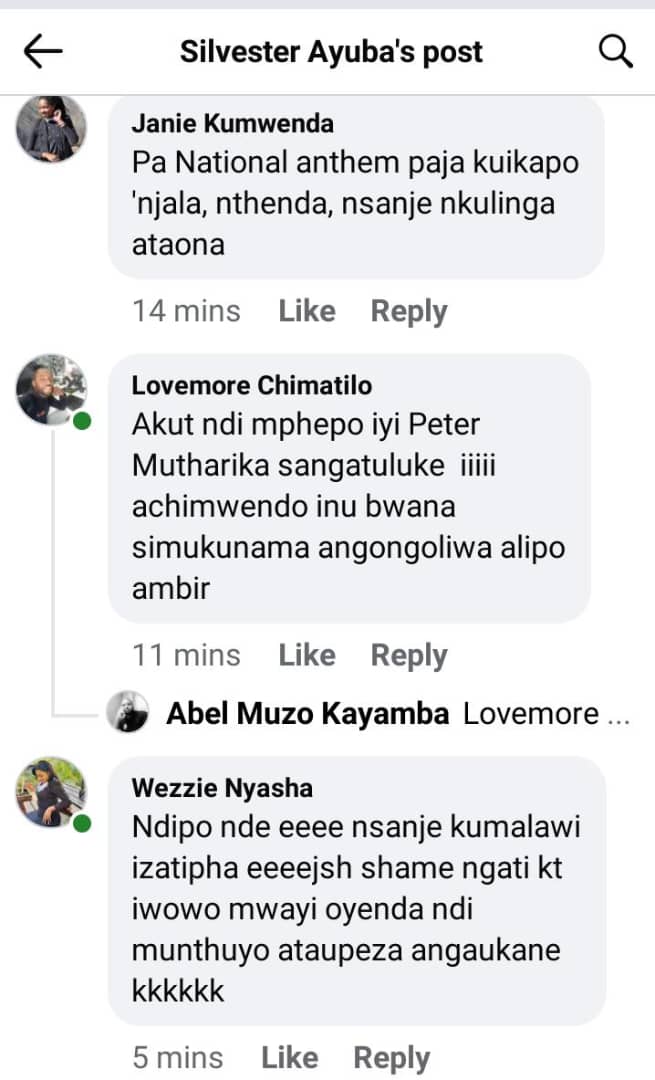This screenshot has height=1080, width=655.
Task: Reply to Wezzie Nyasha's comment
Action: pos(391,1057)
